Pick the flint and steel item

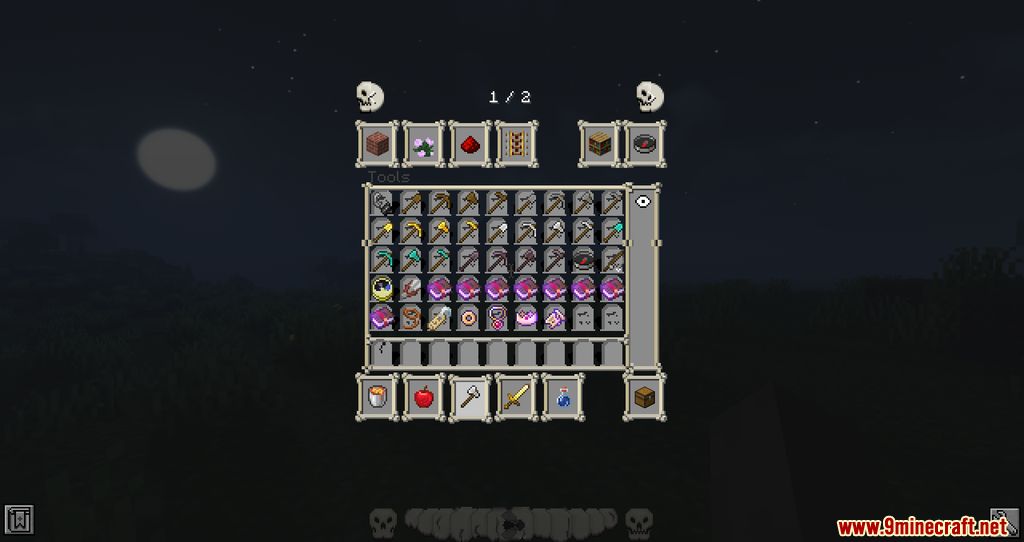383,204
